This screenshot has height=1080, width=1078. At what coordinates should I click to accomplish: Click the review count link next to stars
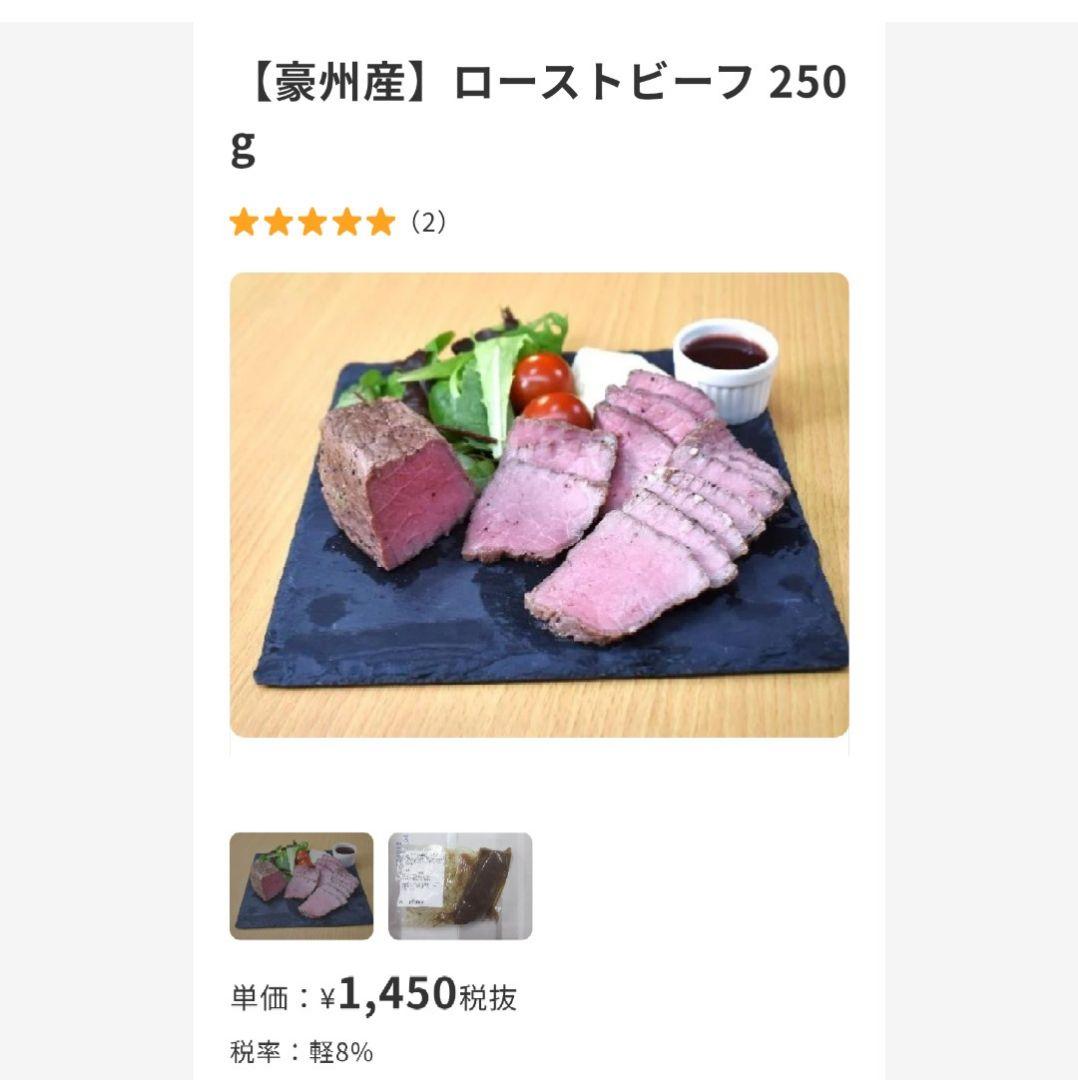(429, 223)
